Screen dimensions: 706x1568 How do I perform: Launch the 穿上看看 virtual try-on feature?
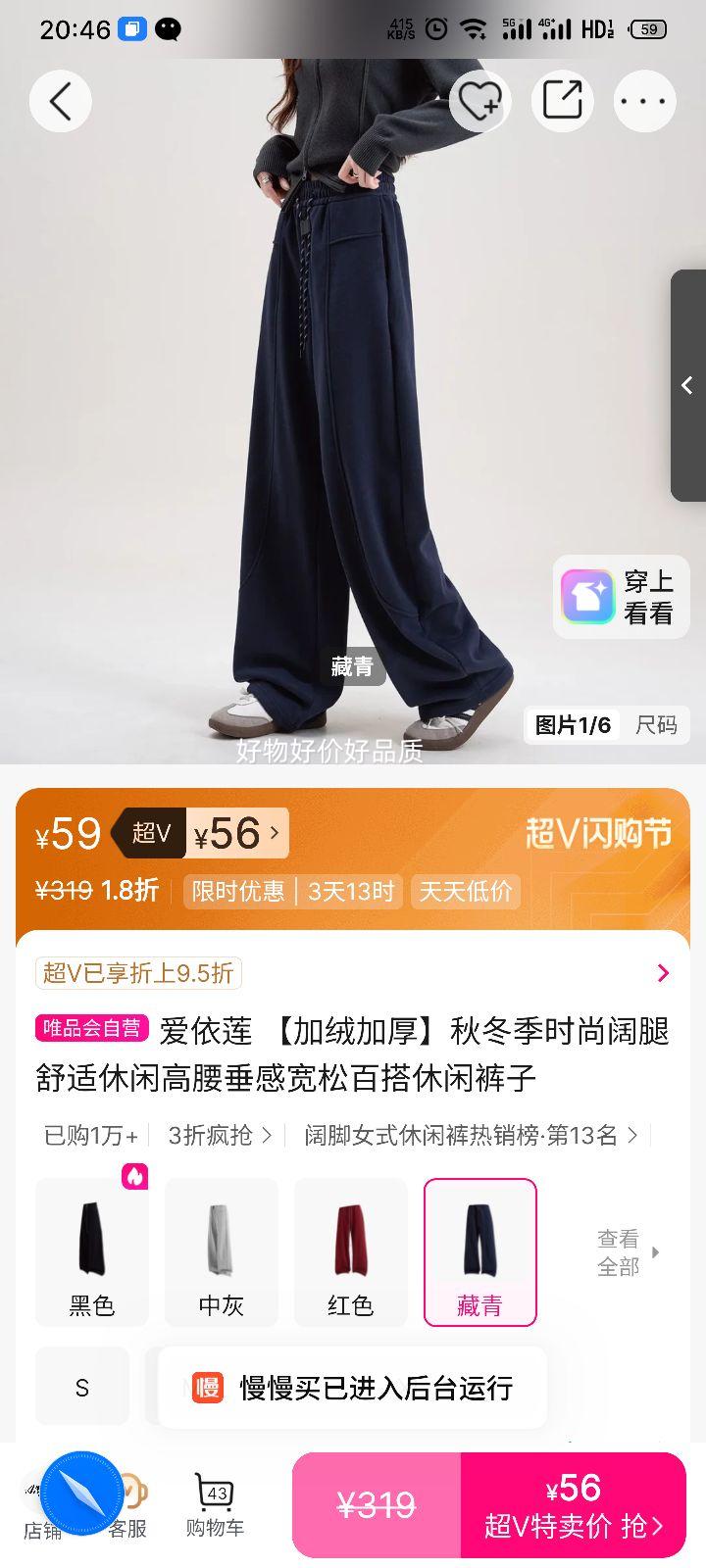point(620,597)
